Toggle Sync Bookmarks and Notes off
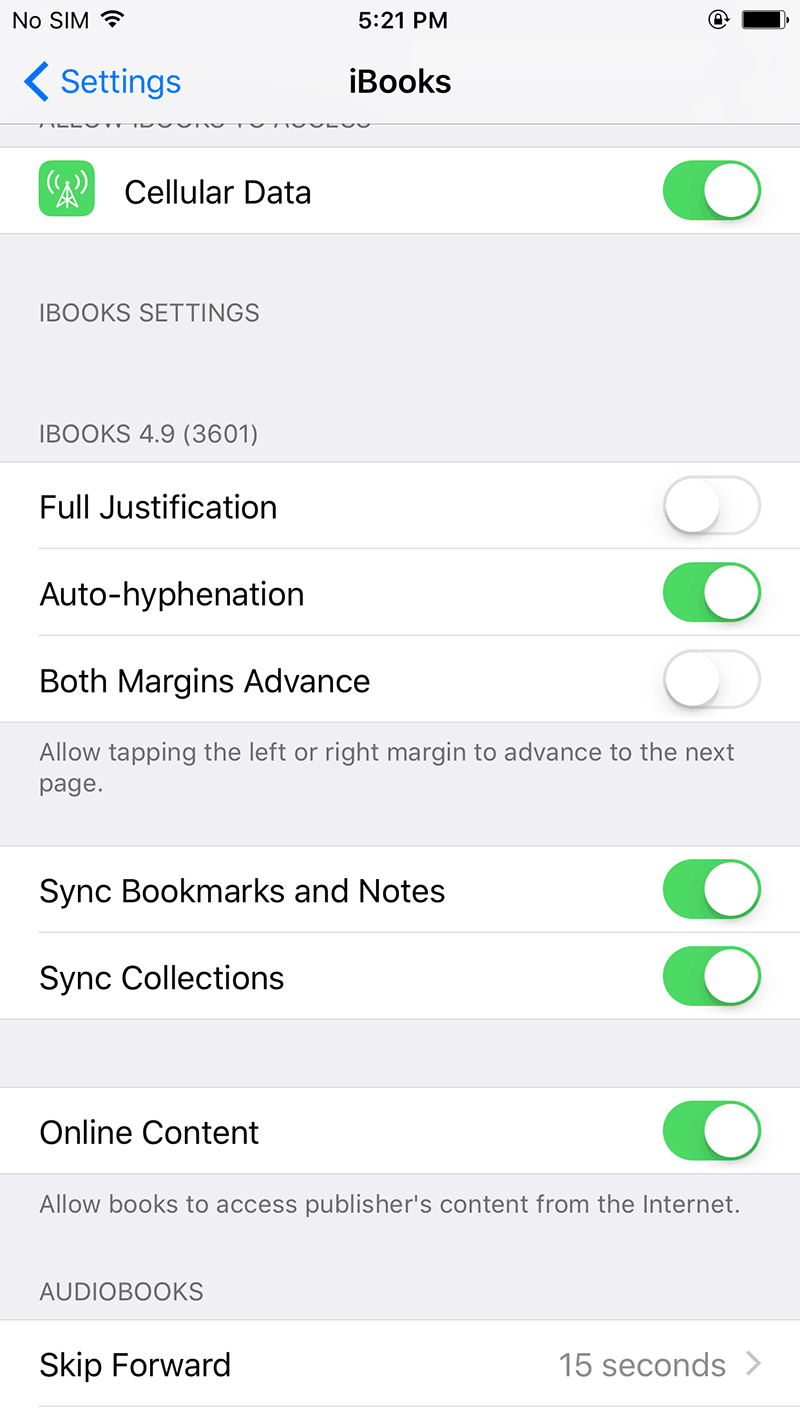Viewport: 800px width, 1422px height. pyautogui.click(x=711, y=890)
